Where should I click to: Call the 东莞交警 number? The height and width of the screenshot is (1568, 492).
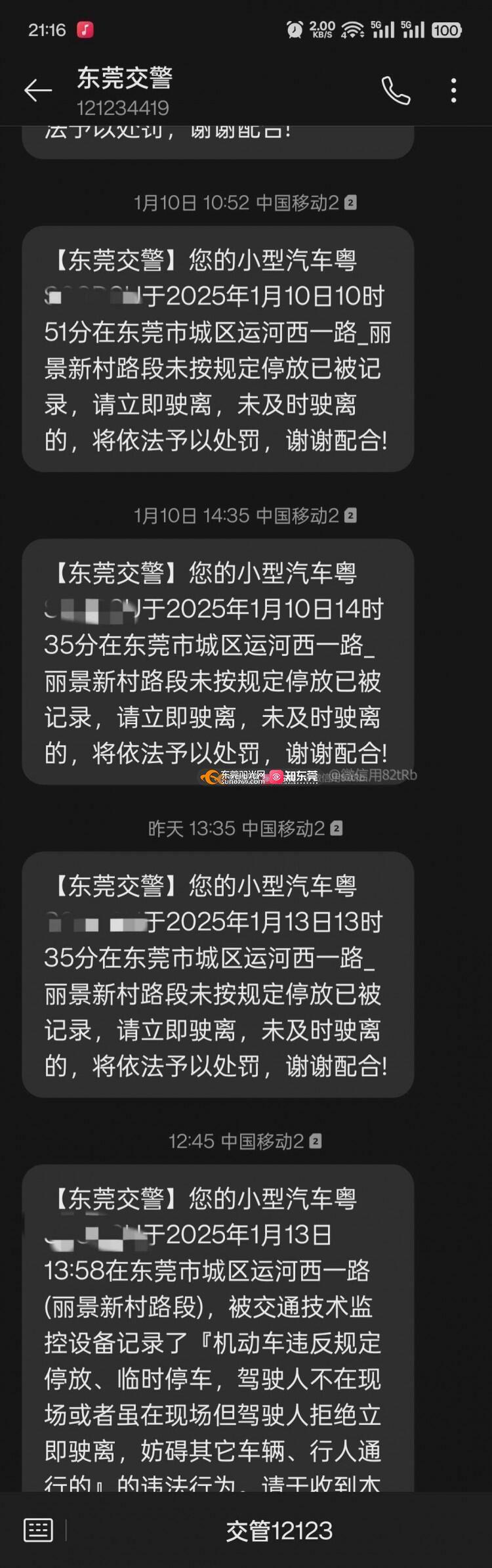396,91
